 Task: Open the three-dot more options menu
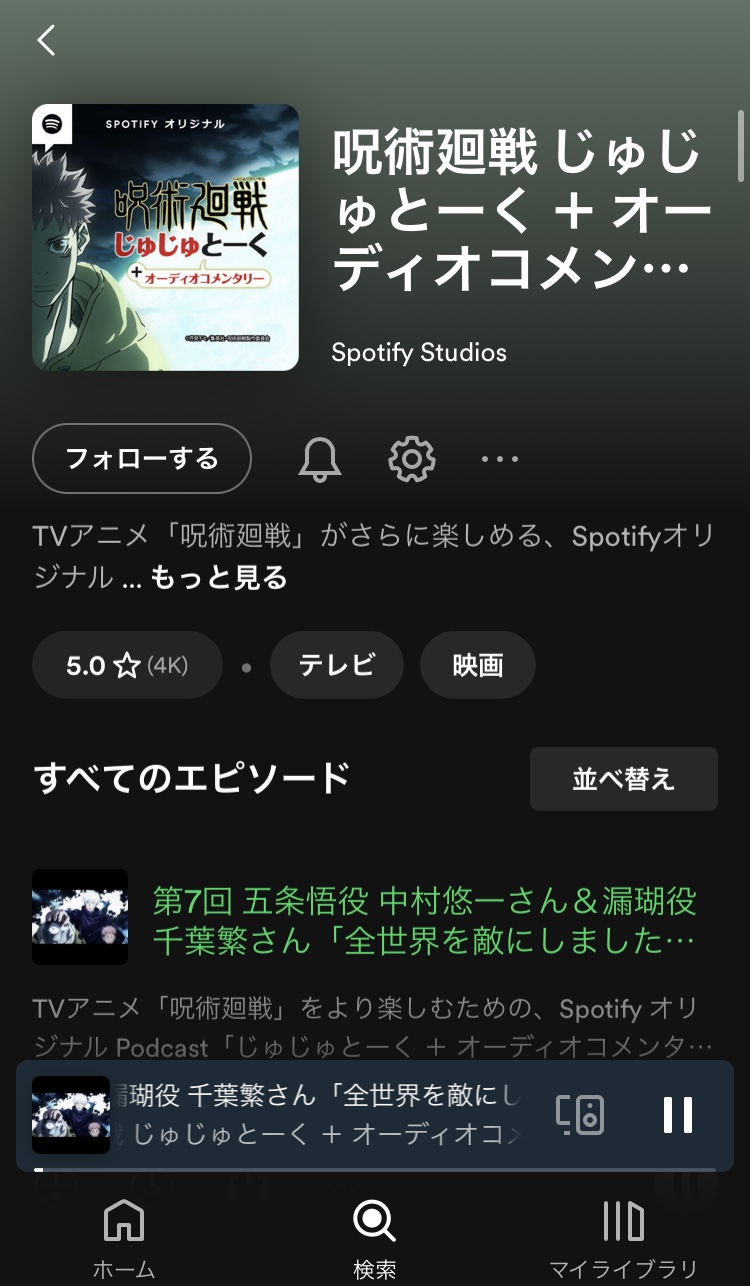click(500, 459)
